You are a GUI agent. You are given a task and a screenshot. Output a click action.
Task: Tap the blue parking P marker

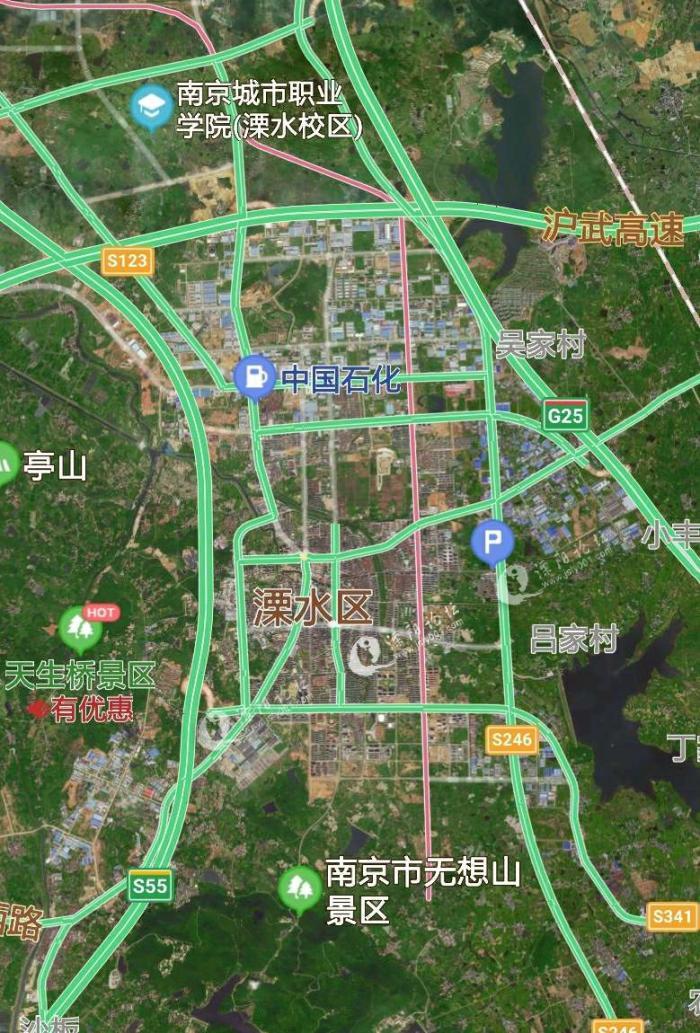click(492, 544)
